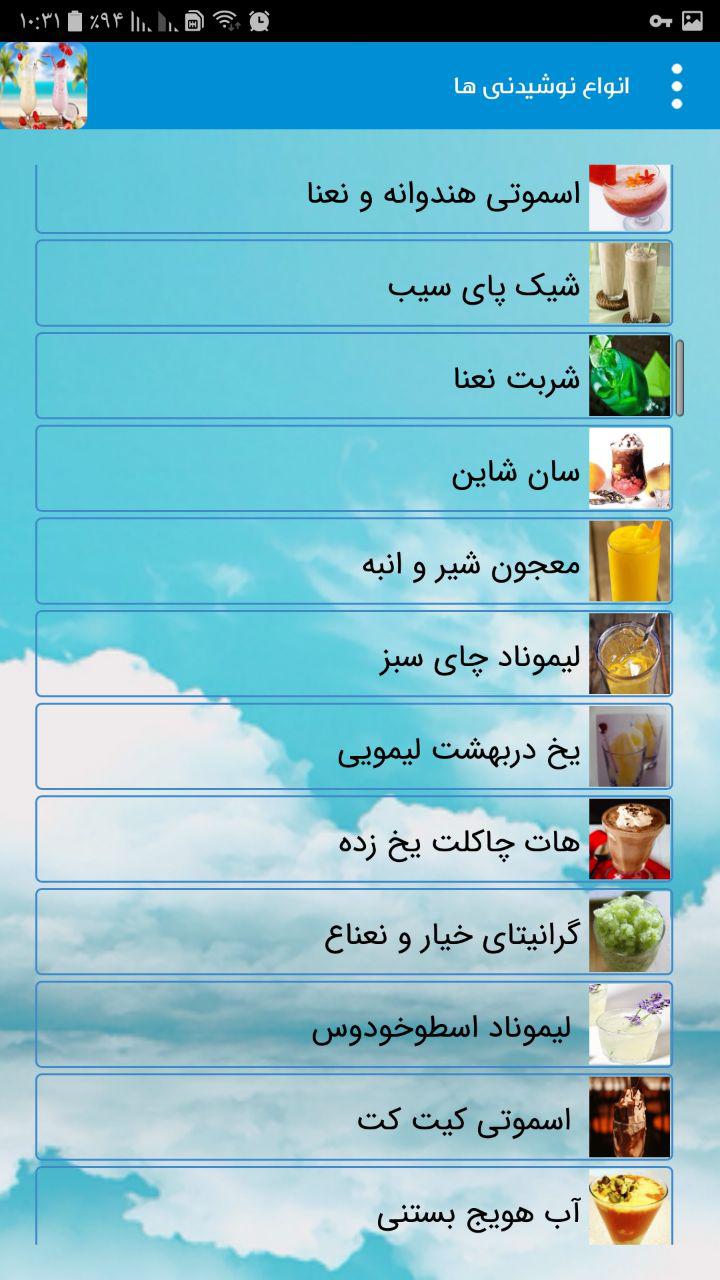The width and height of the screenshot is (720, 1280).
Task: Select شربت نعنا from the list
Action: point(354,376)
